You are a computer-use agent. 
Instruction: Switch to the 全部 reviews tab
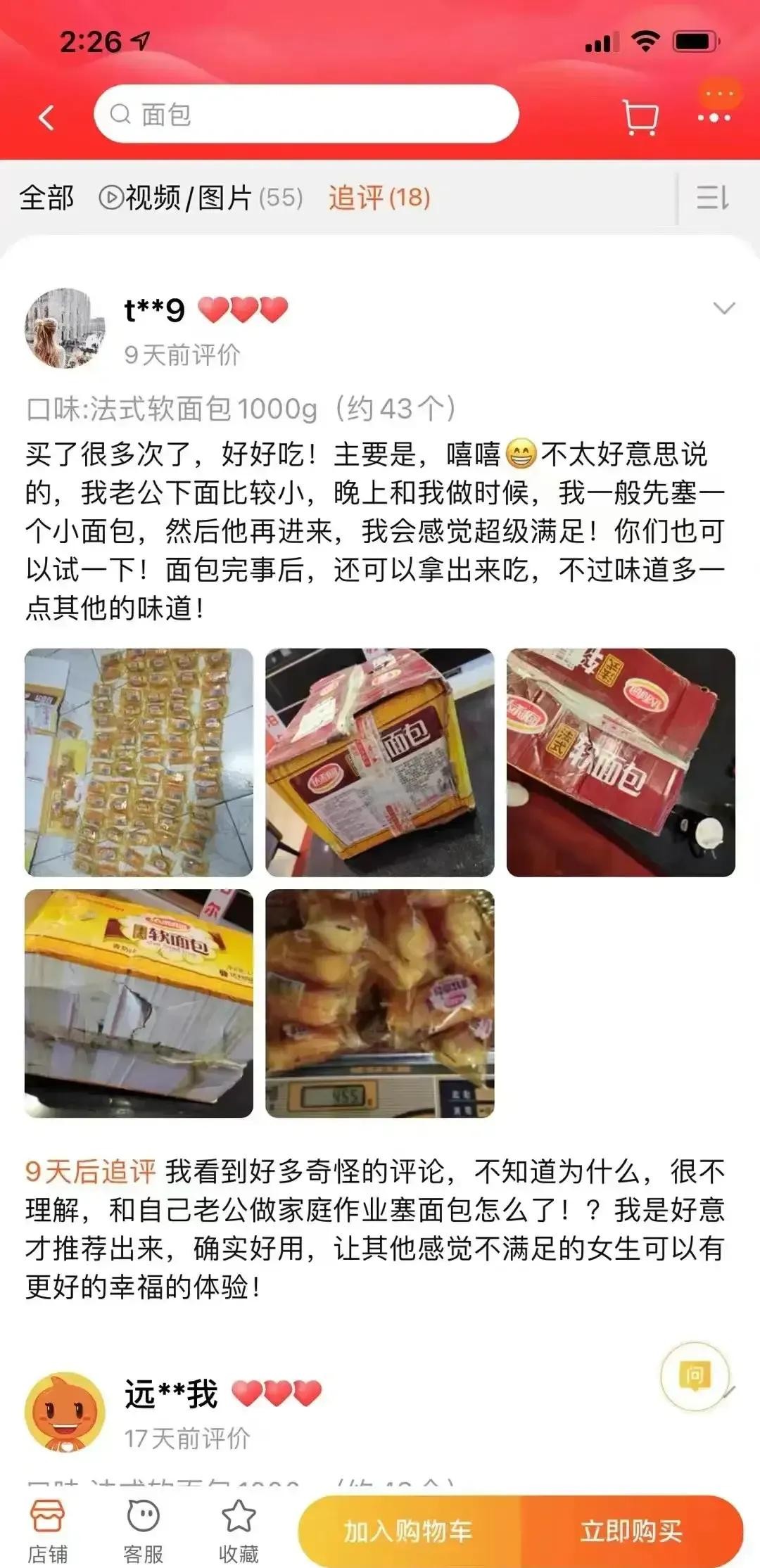tap(46, 198)
